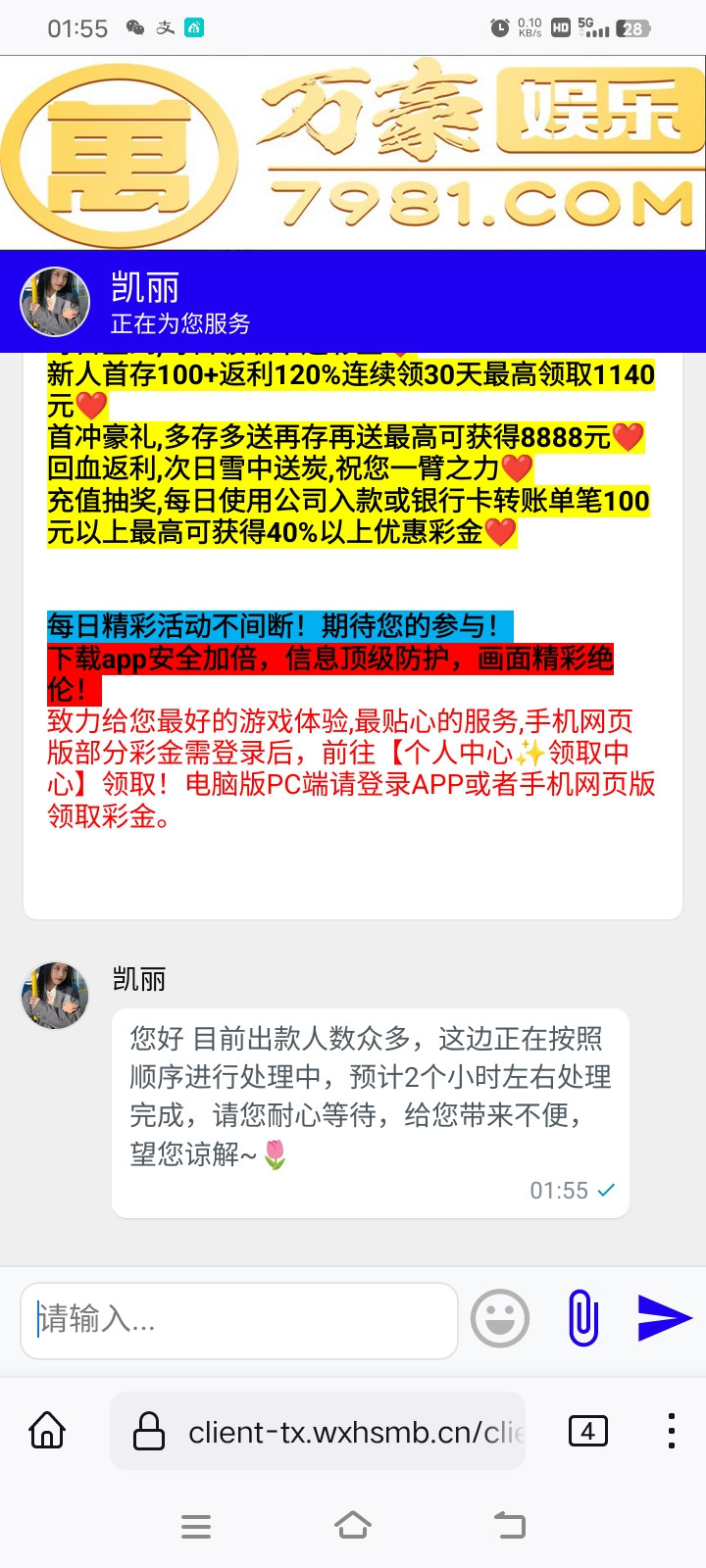
Task: Tap the padlock icon in the address bar
Action: coord(150,1430)
